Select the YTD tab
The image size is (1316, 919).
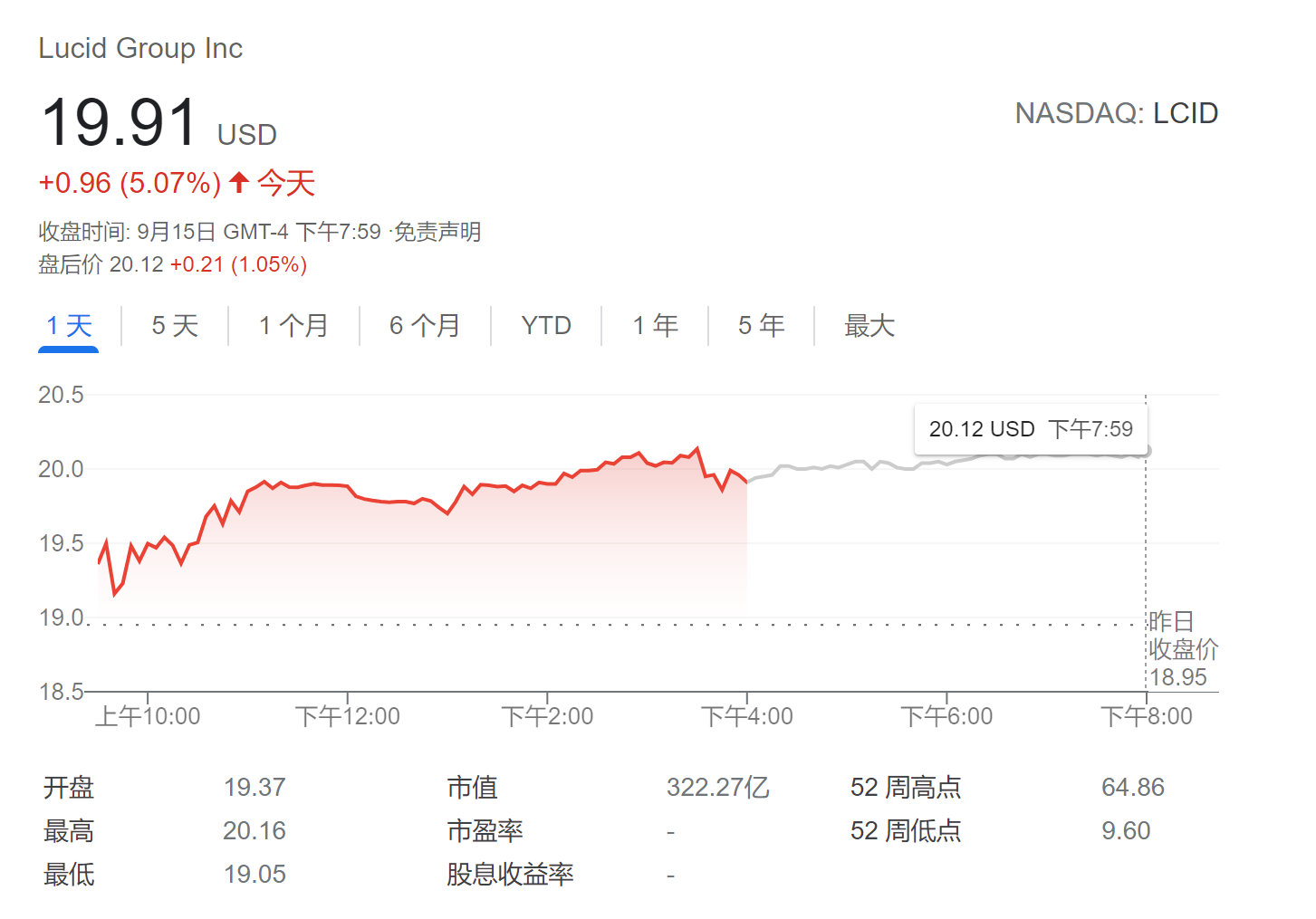pos(546,326)
